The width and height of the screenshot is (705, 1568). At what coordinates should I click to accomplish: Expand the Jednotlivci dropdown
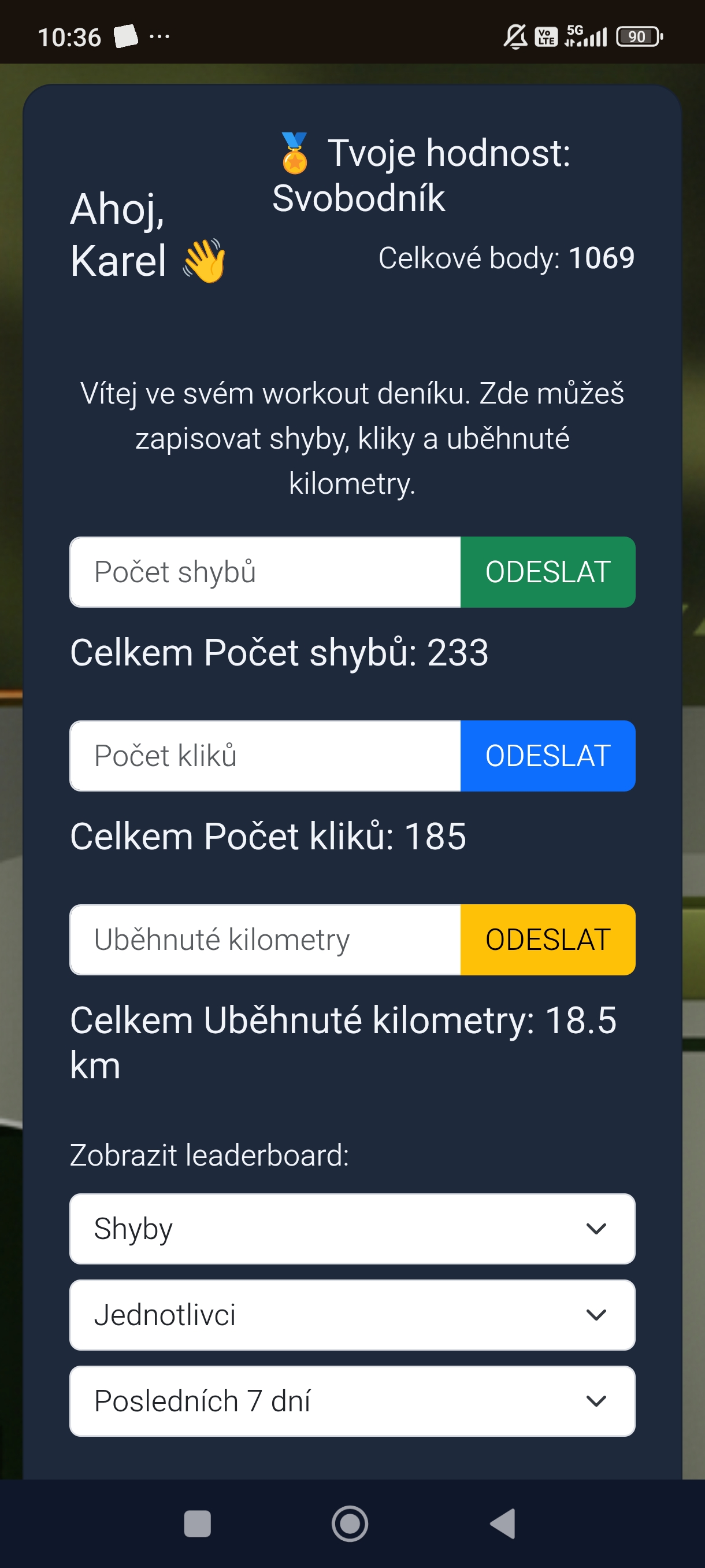click(x=352, y=1315)
